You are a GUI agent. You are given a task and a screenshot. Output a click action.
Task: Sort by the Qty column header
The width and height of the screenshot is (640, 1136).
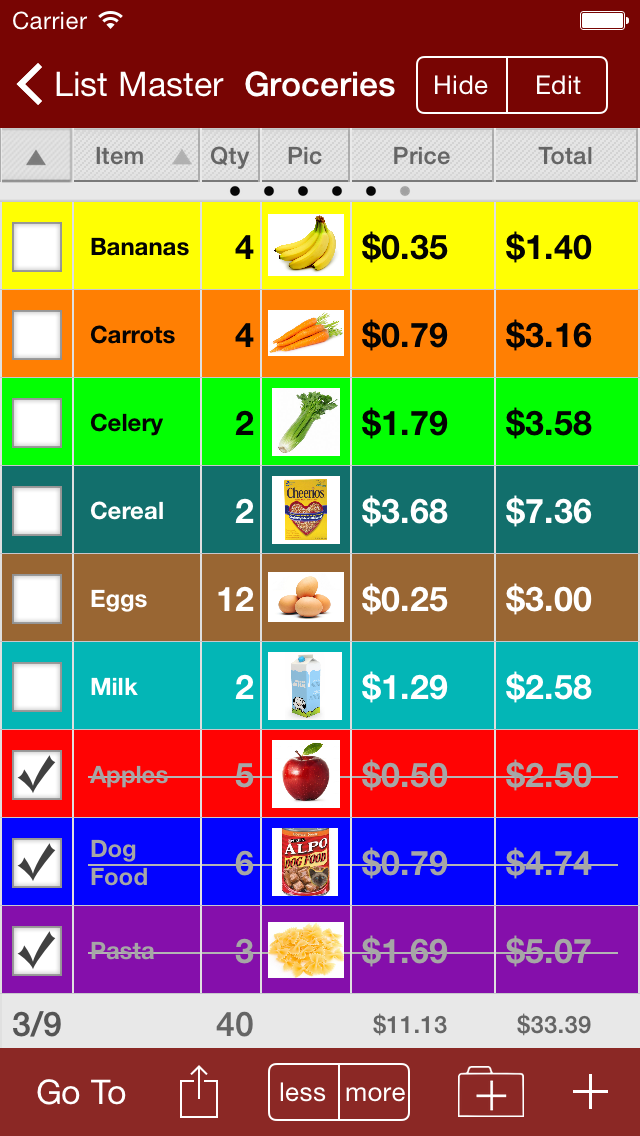pyautogui.click(x=230, y=156)
